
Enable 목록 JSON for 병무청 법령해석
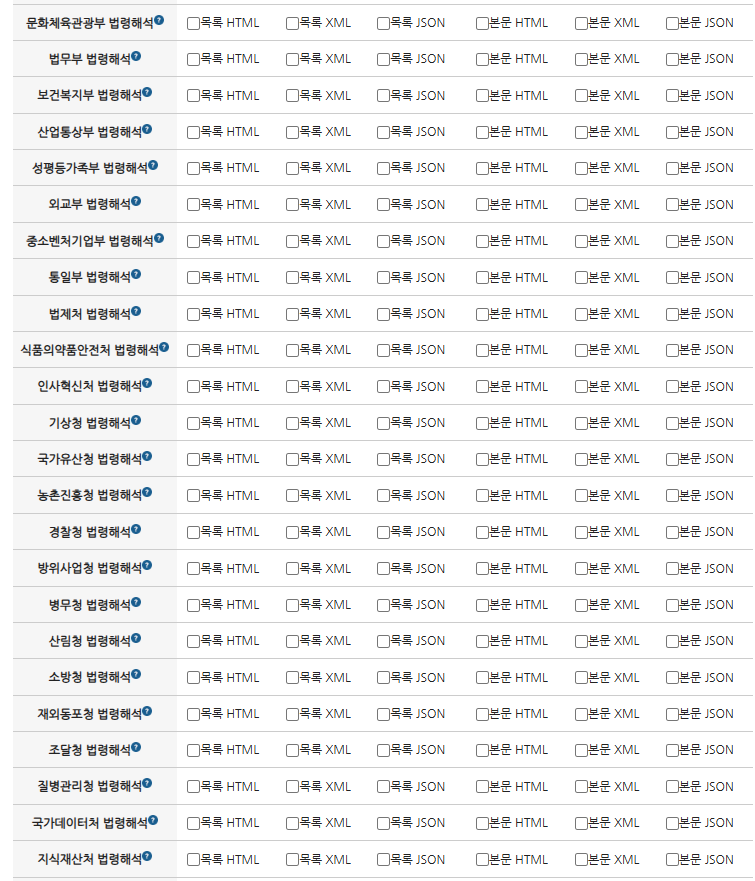click(383, 606)
